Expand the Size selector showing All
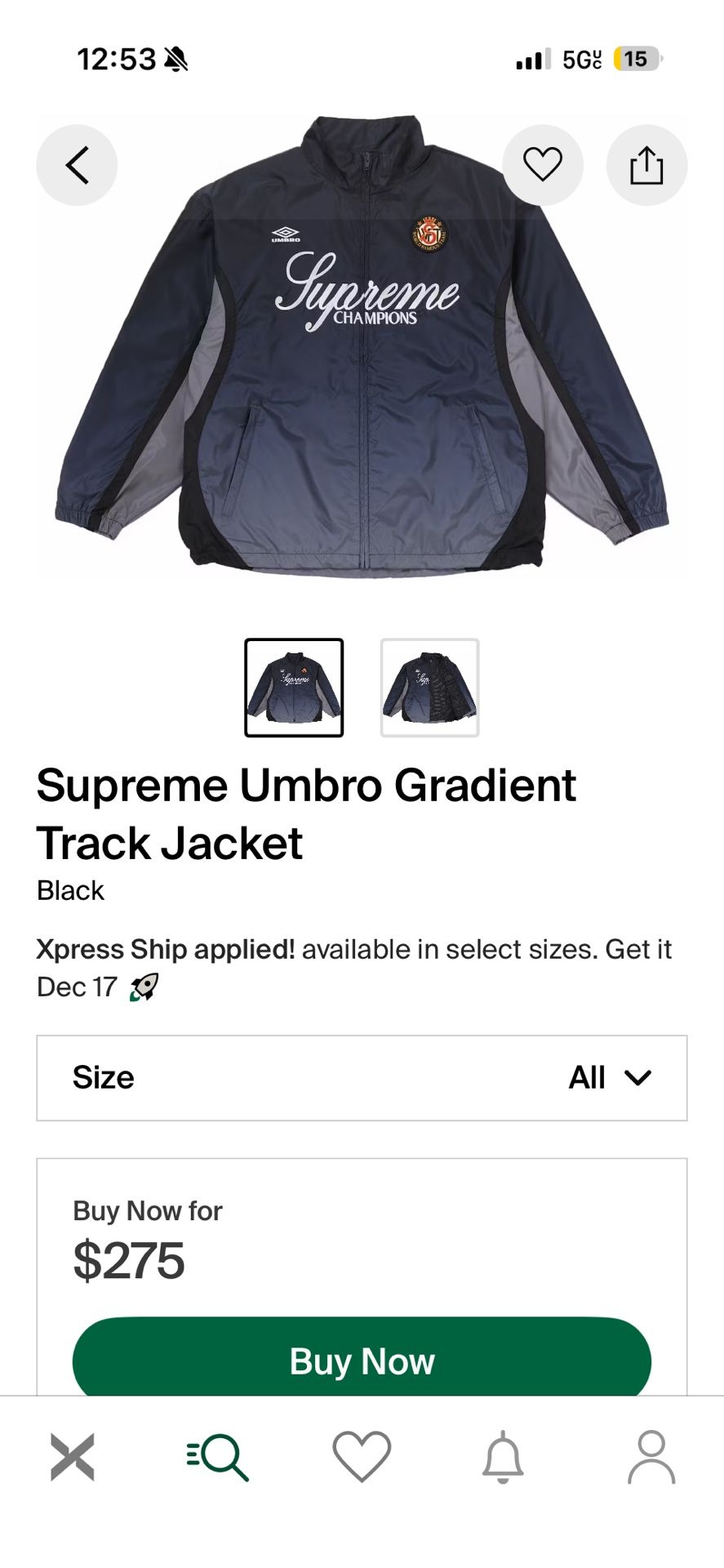 click(x=362, y=1078)
